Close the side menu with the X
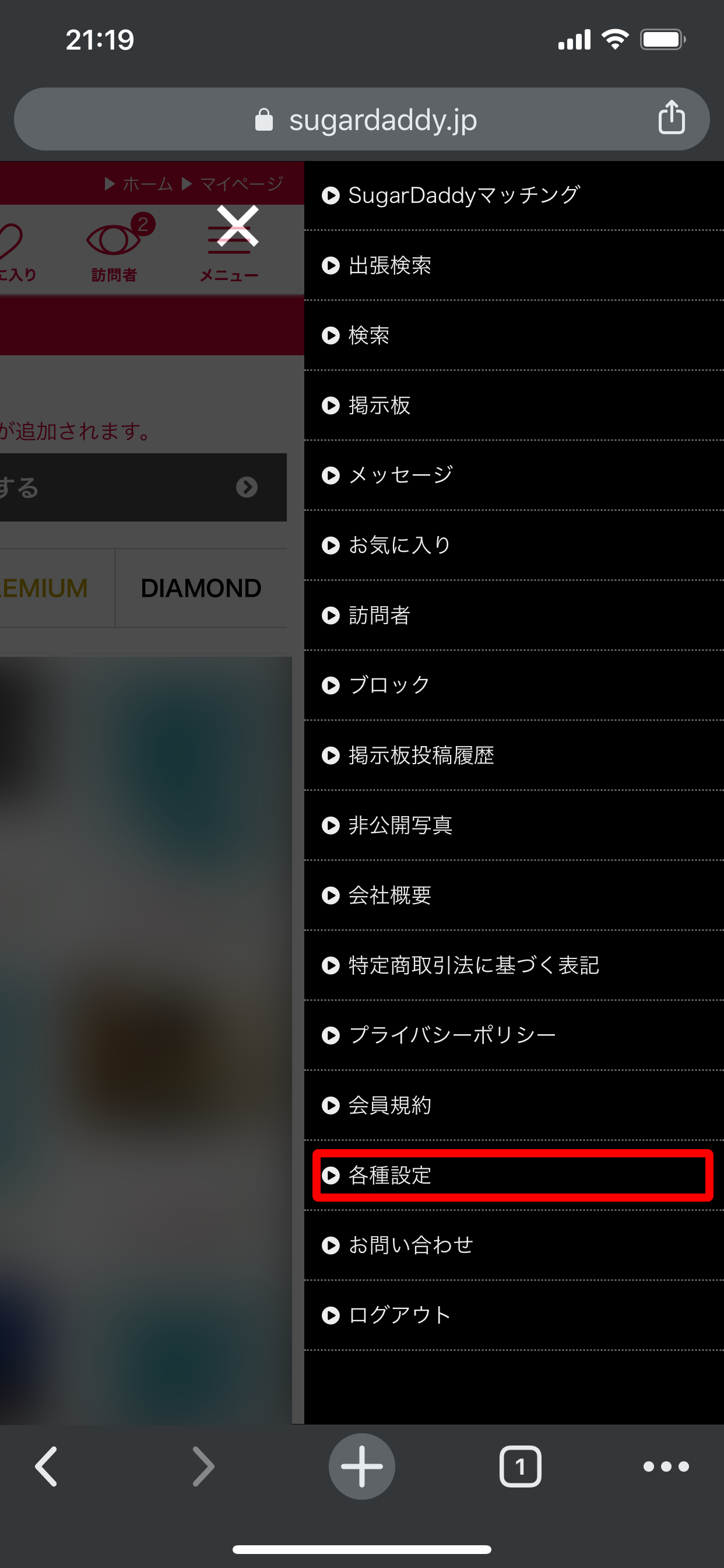Viewport: 724px width, 1568px height. point(237,226)
